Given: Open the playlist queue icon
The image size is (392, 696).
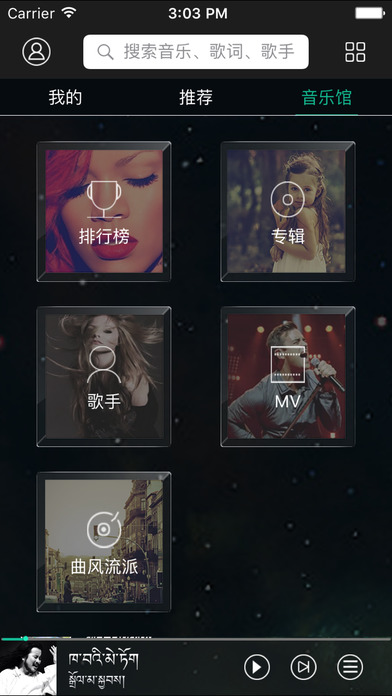Looking at the screenshot, I should point(350,667).
